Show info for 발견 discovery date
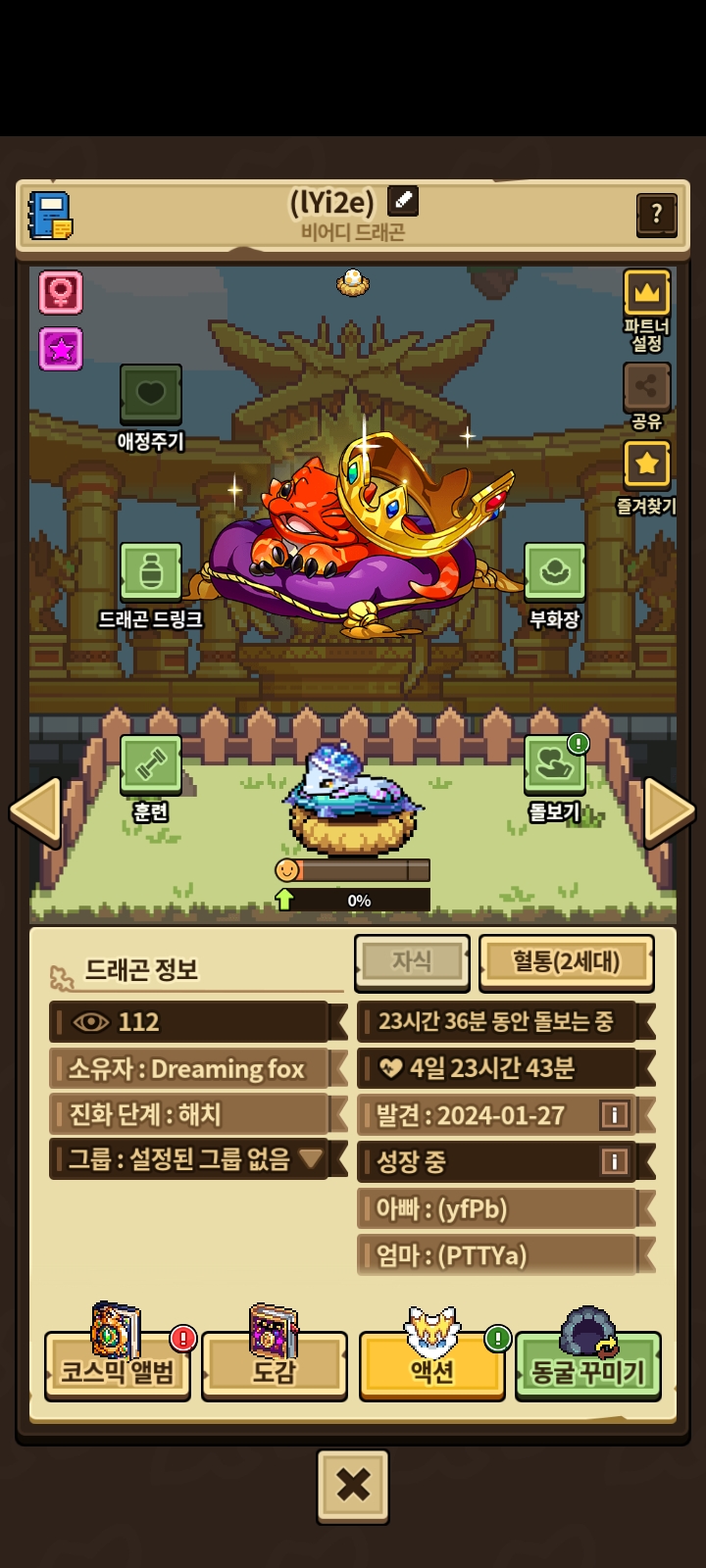This screenshot has height=1568, width=706. point(614,1114)
